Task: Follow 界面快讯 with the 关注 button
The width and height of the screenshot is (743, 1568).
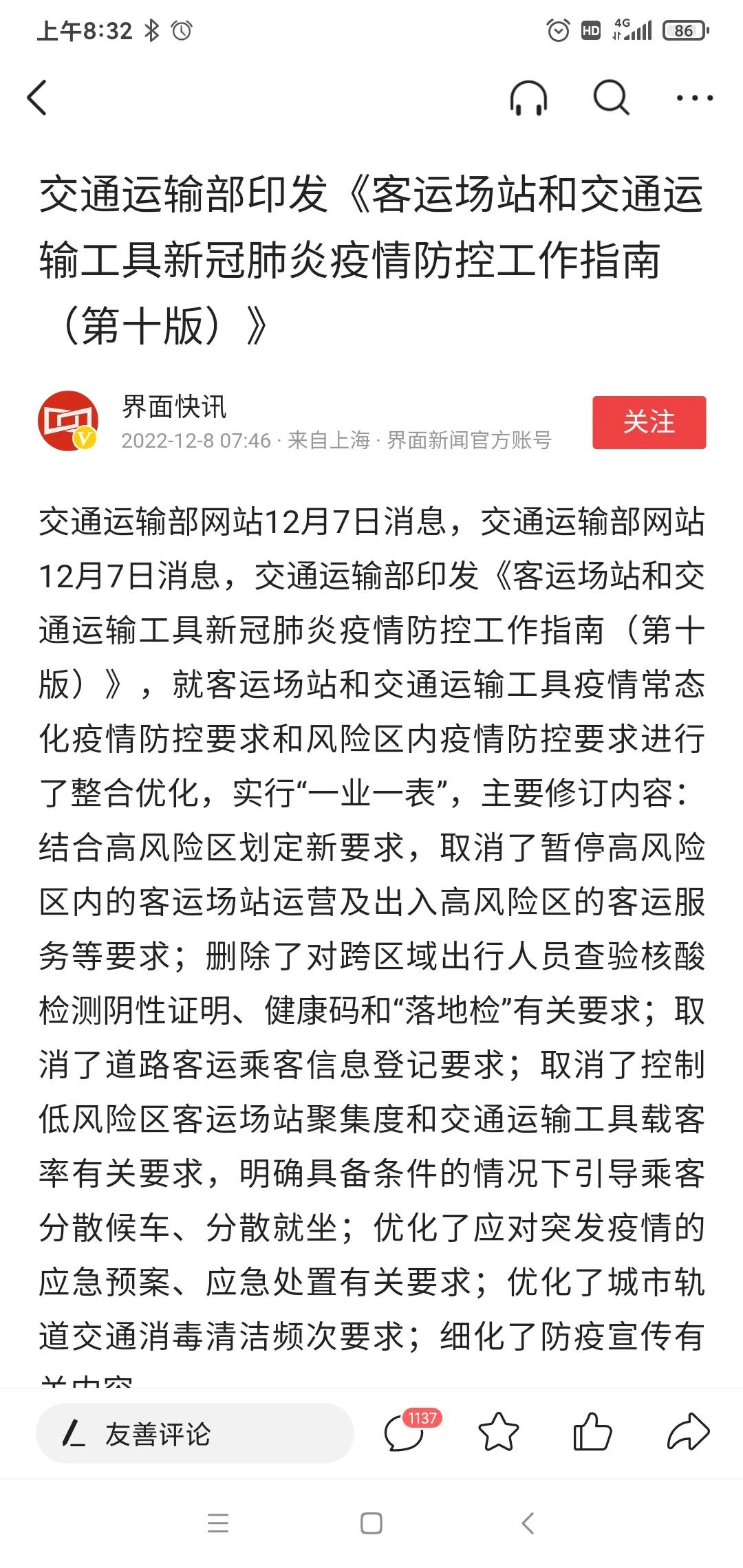Action: 649,422
